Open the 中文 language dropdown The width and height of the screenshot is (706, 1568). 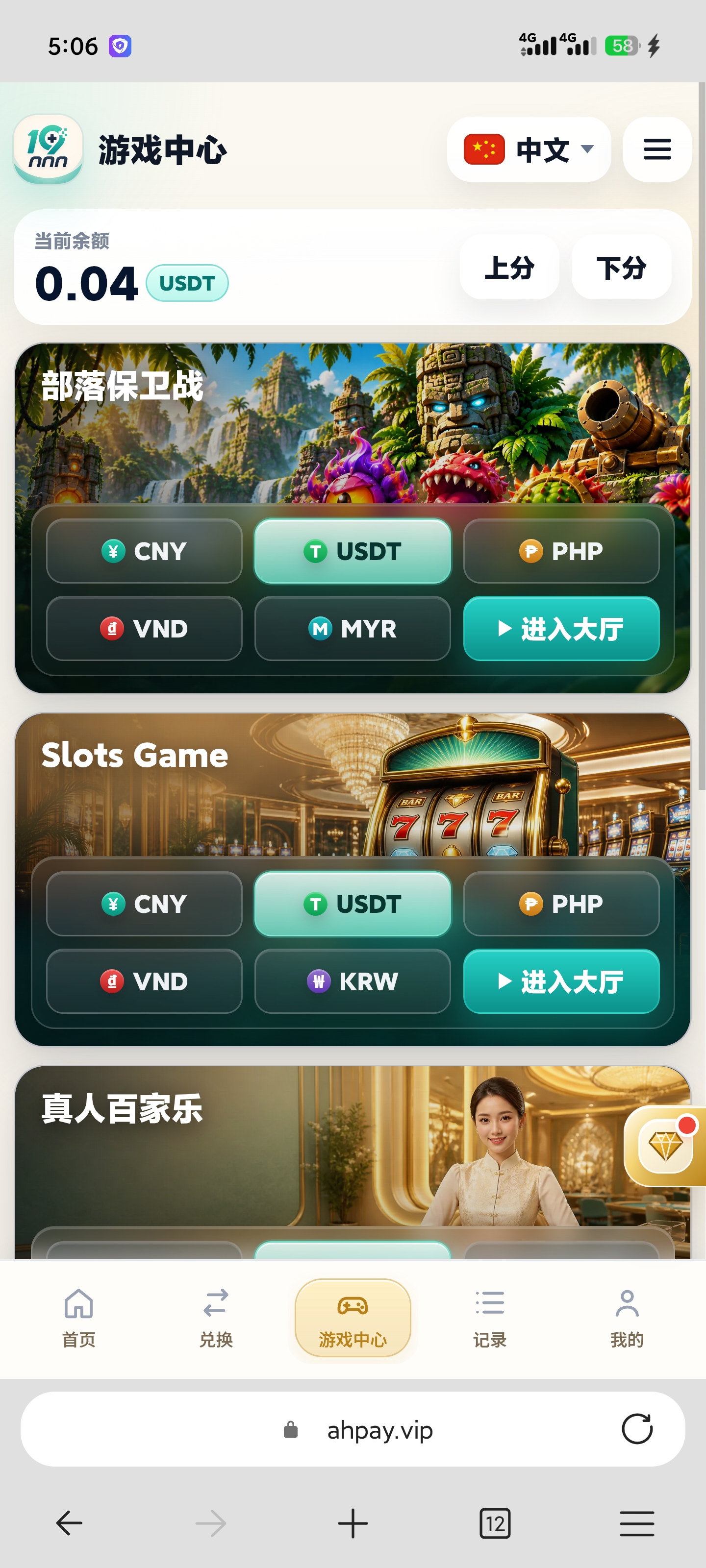click(x=529, y=149)
